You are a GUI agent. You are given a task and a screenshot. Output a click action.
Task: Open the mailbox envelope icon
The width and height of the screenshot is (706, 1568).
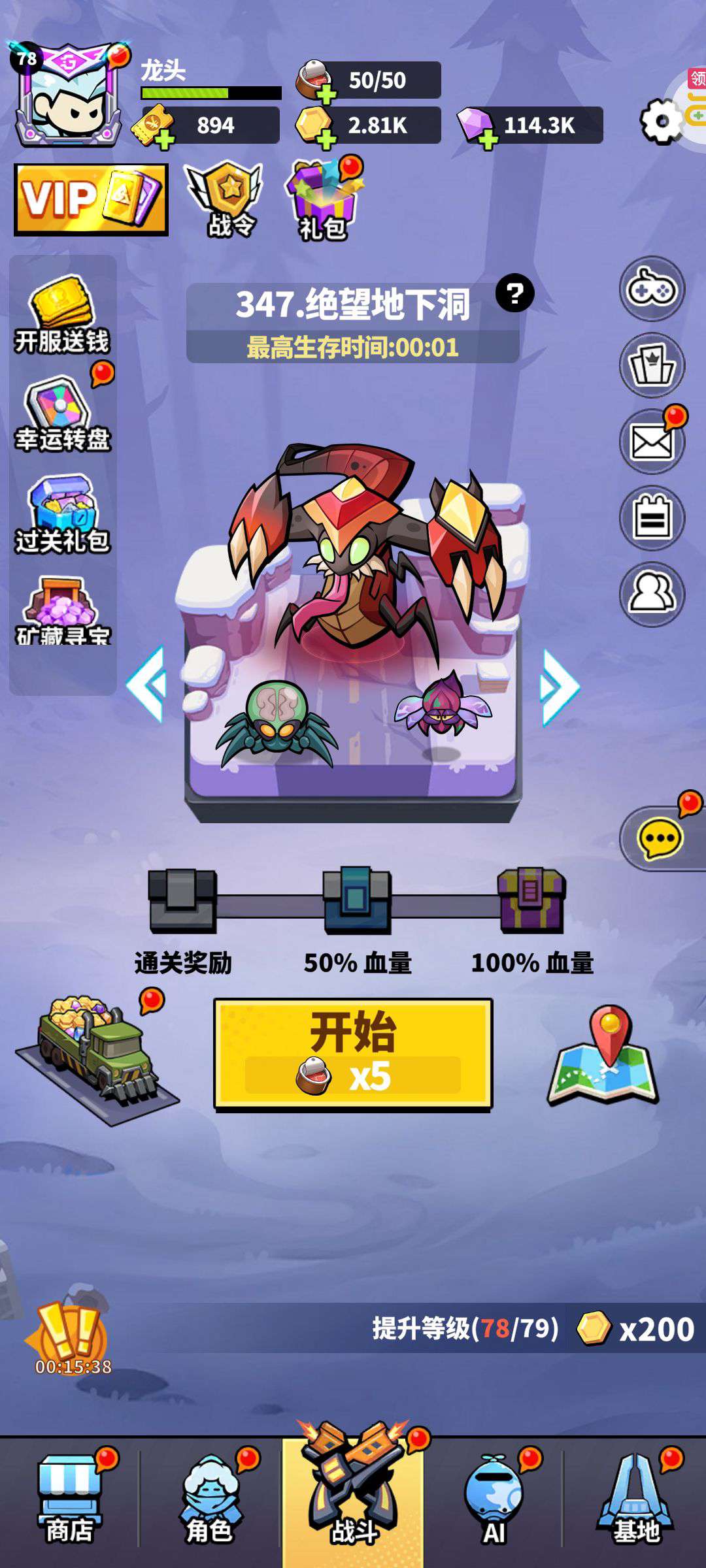click(x=652, y=442)
